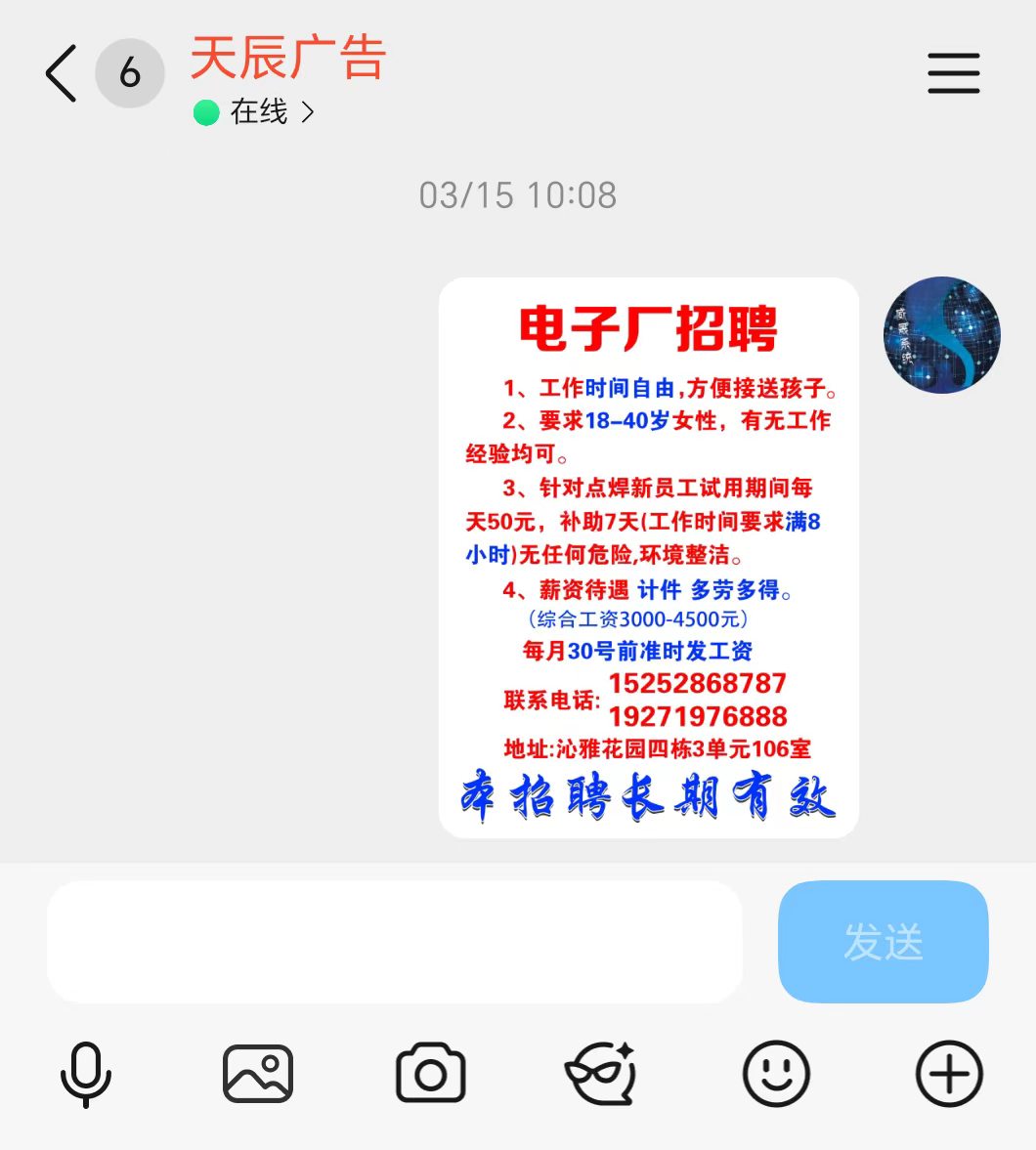Start voice input with the microphone
This screenshot has width=1036, height=1150.
point(86,1074)
